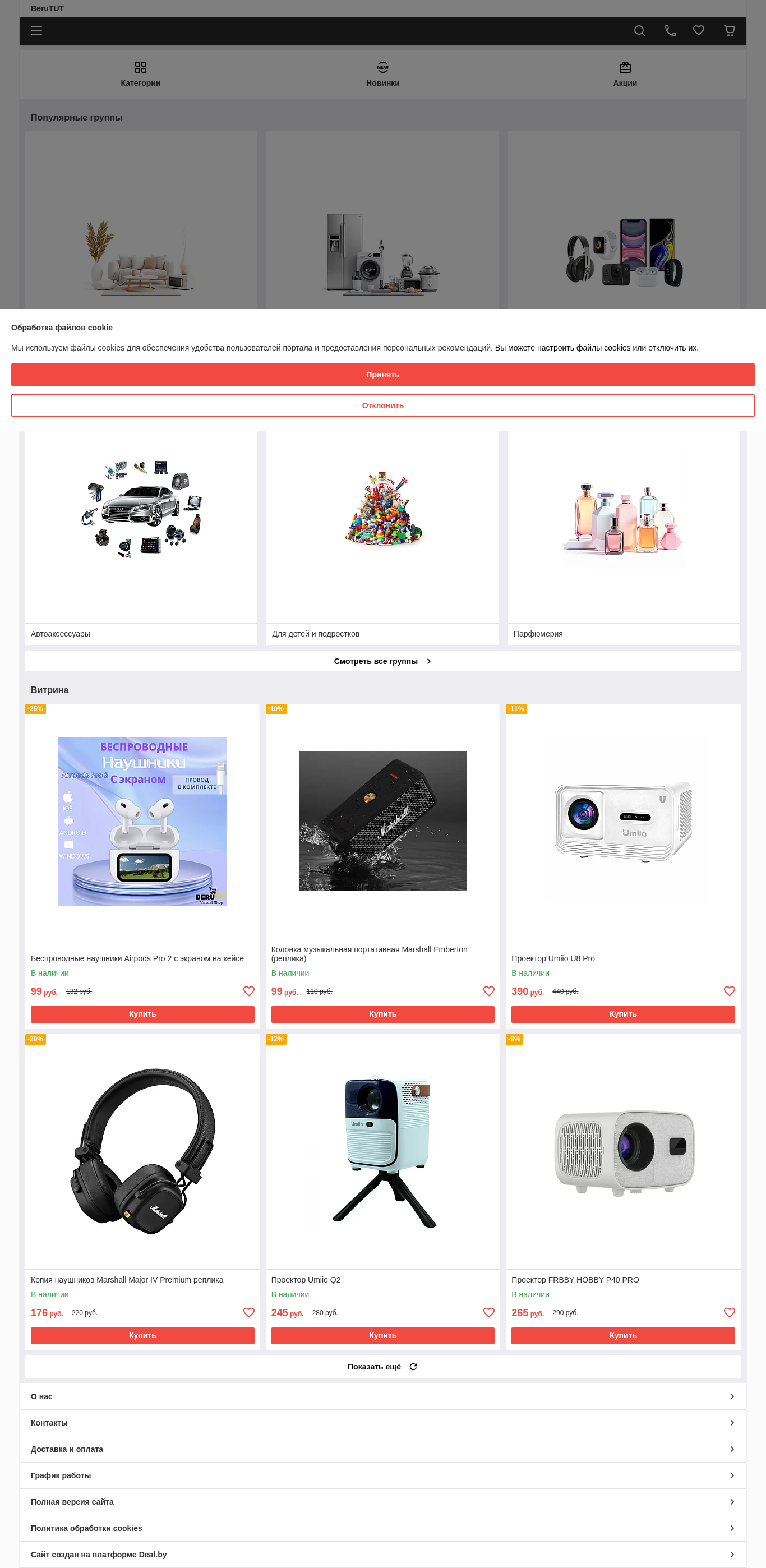The width and height of the screenshot is (766, 1568).
Task: Open the shopping cart
Action: pyautogui.click(x=730, y=31)
